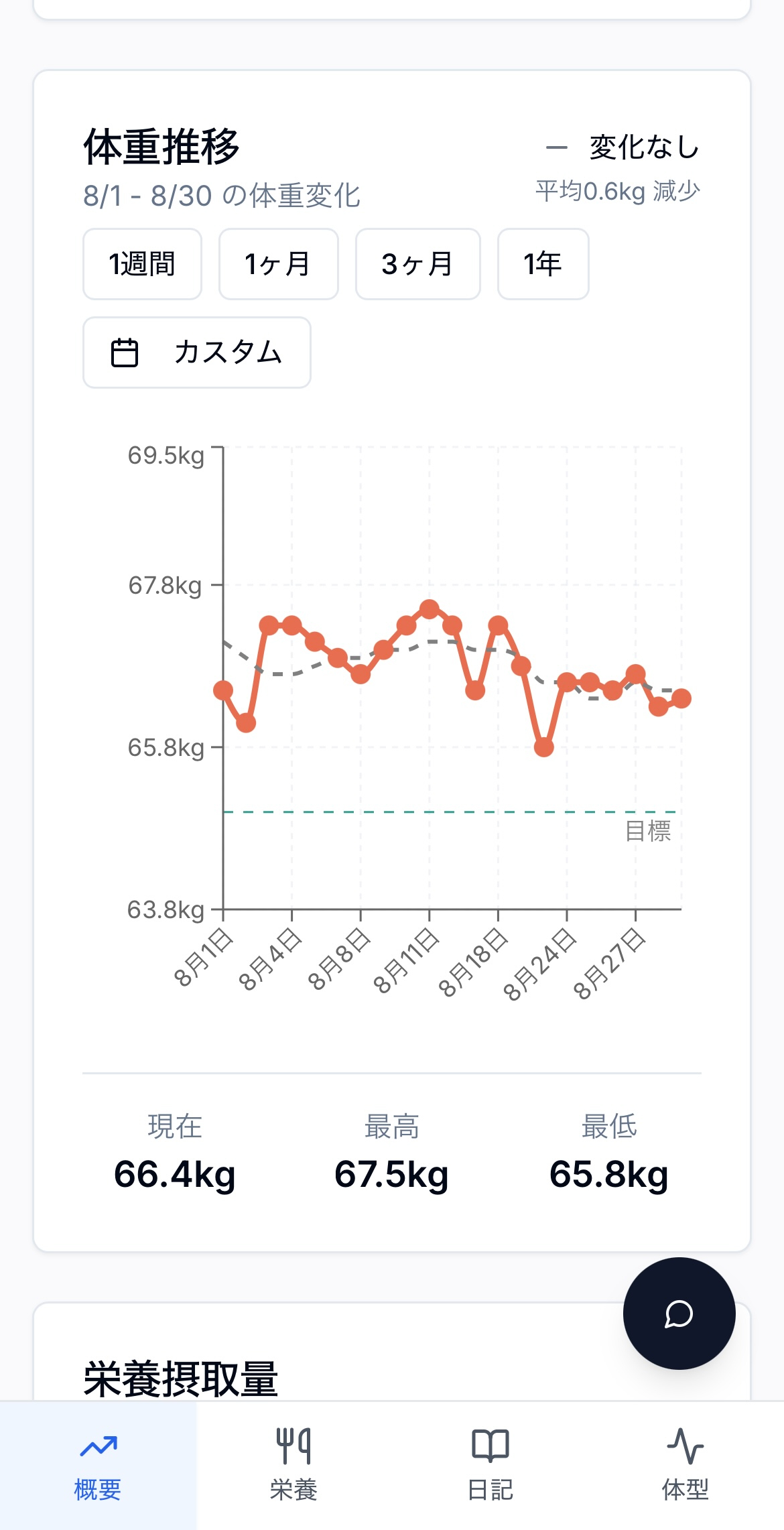The width and height of the screenshot is (784, 1530).
Task: Go to the 概要 tab
Action: tap(99, 1465)
